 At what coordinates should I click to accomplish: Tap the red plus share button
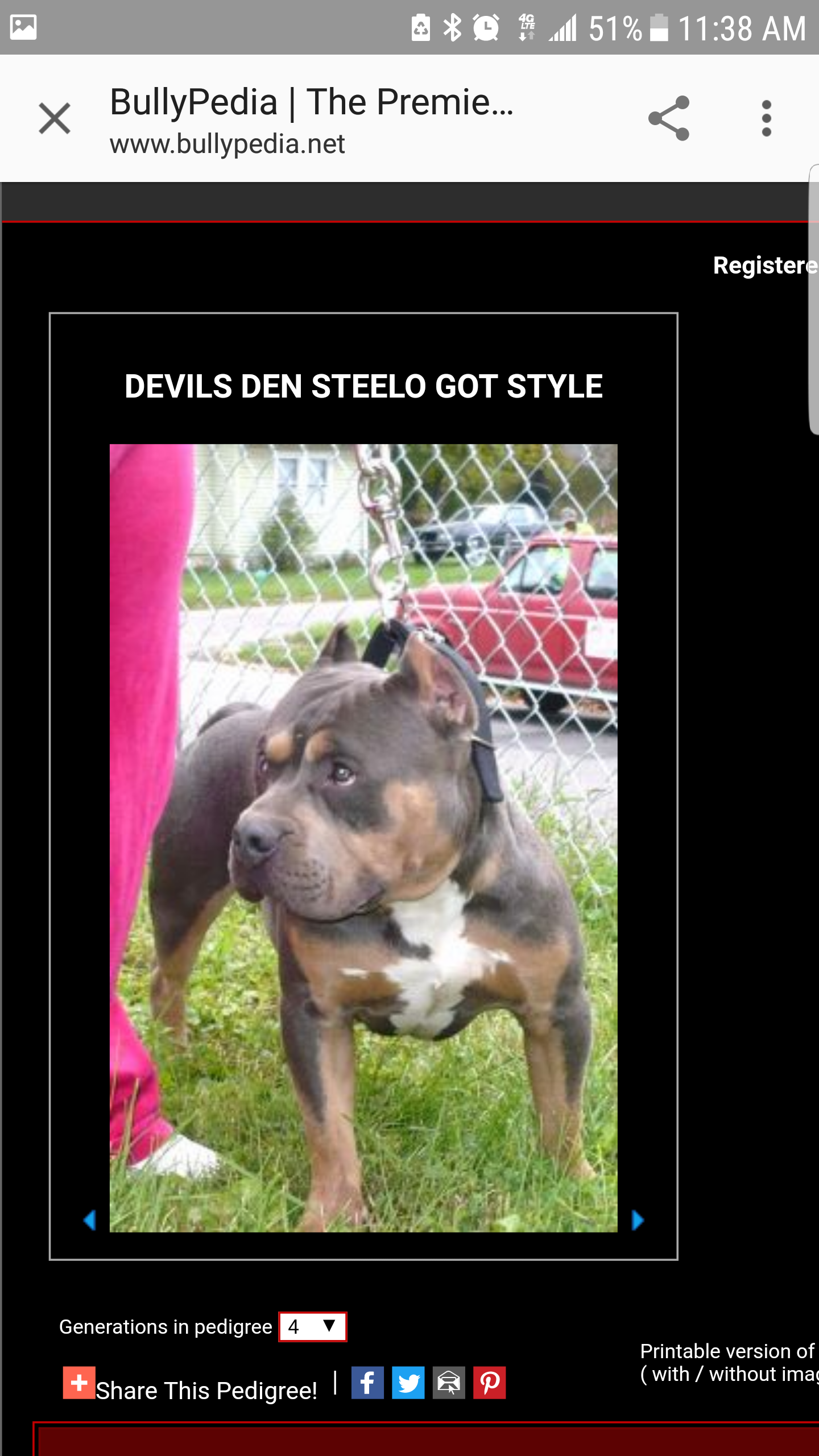[79, 1383]
